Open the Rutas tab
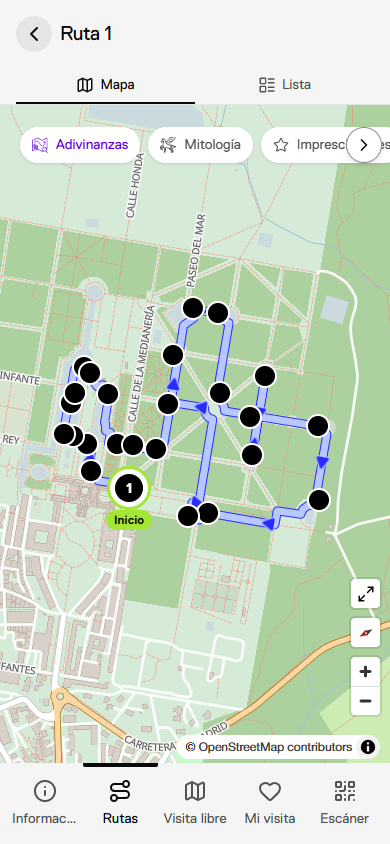The image size is (390, 844). [120, 803]
